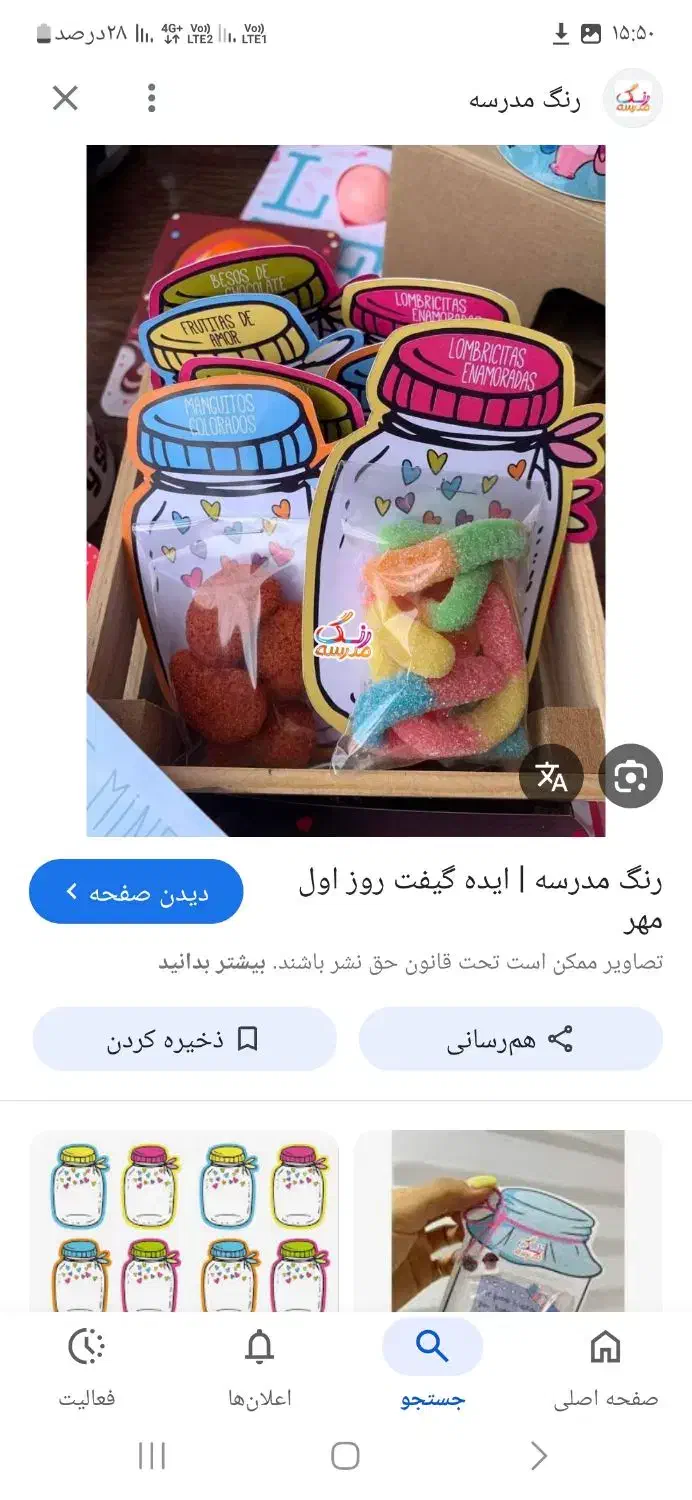The image size is (692, 1500).
Task: Save the image with ذخیره کردن
Action: pyautogui.click(x=185, y=1039)
